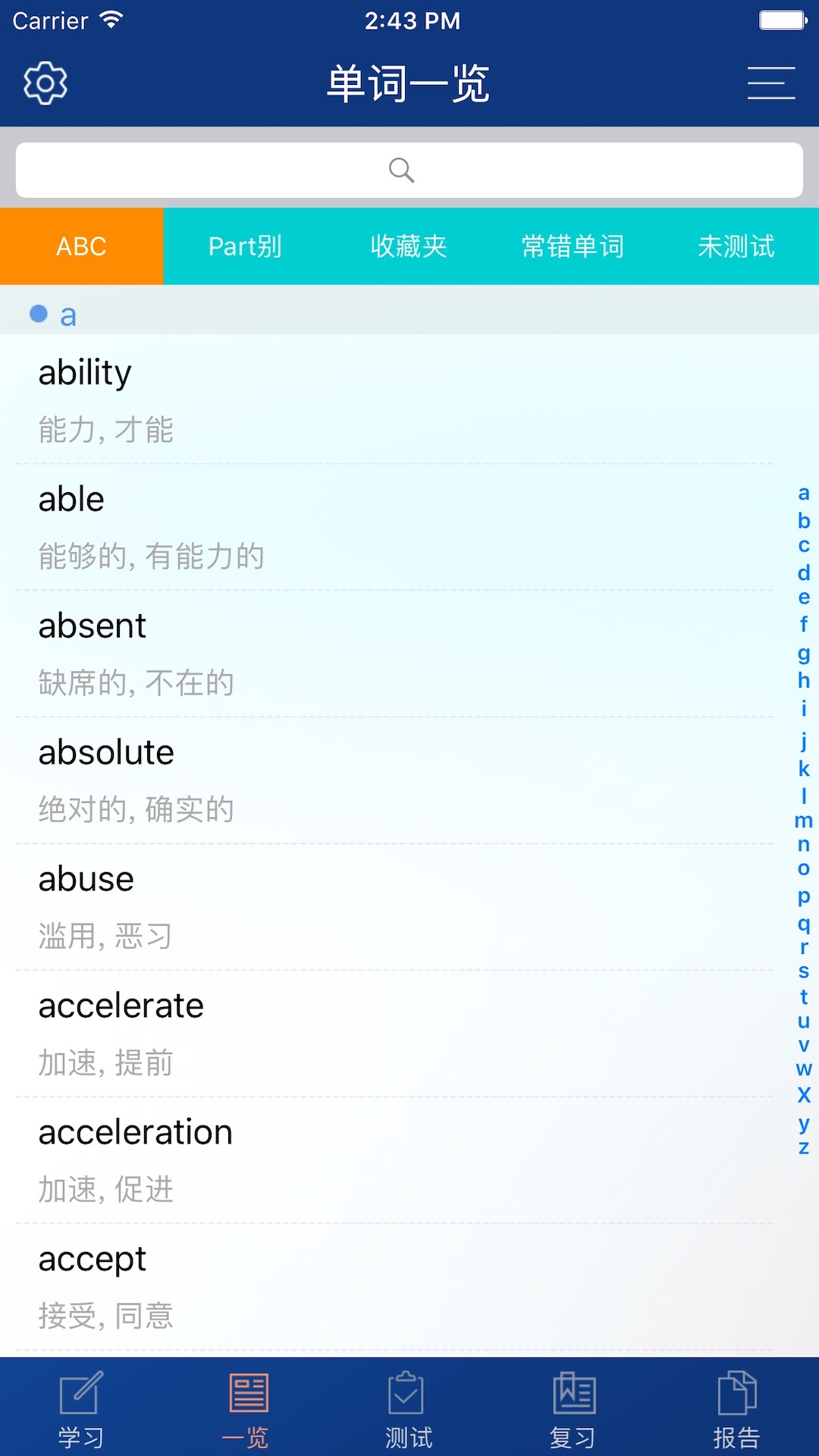Switch to the 收藏夹 favorites tab

(409, 246)
